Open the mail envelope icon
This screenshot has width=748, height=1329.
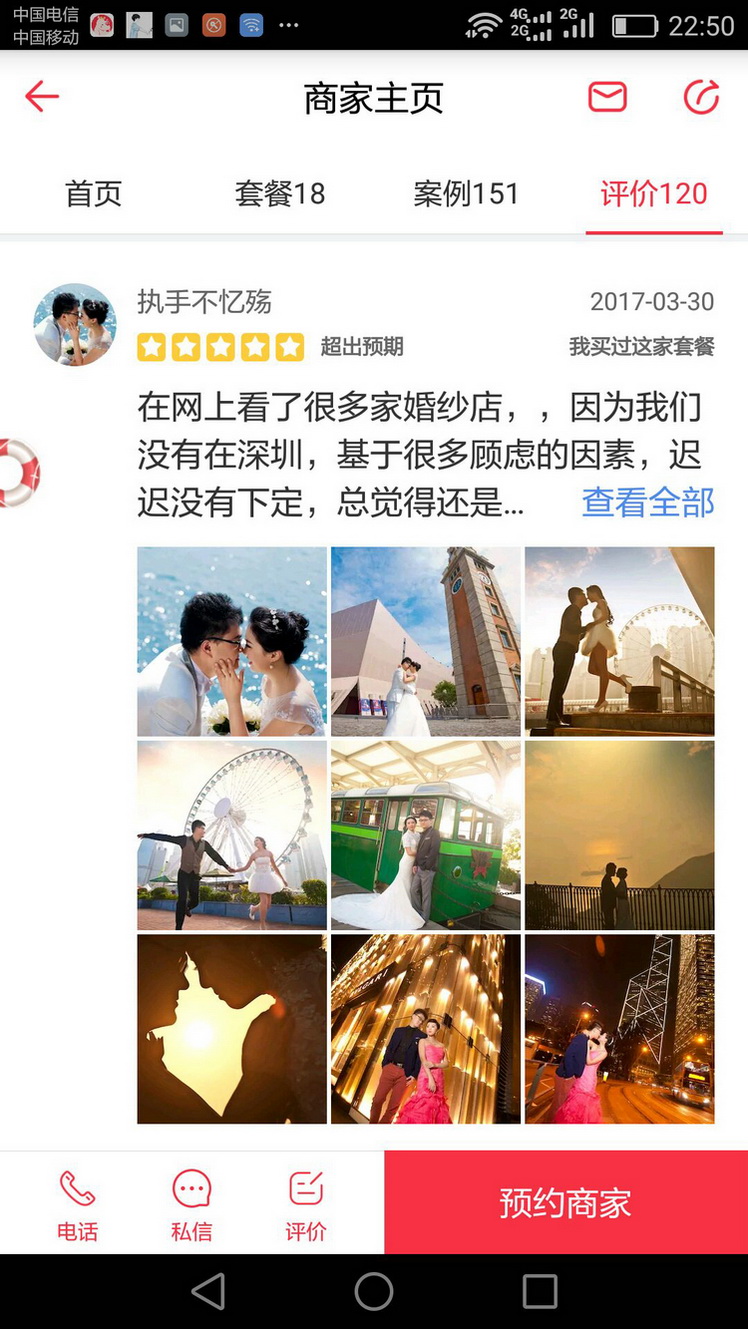(x=607, y=97)
